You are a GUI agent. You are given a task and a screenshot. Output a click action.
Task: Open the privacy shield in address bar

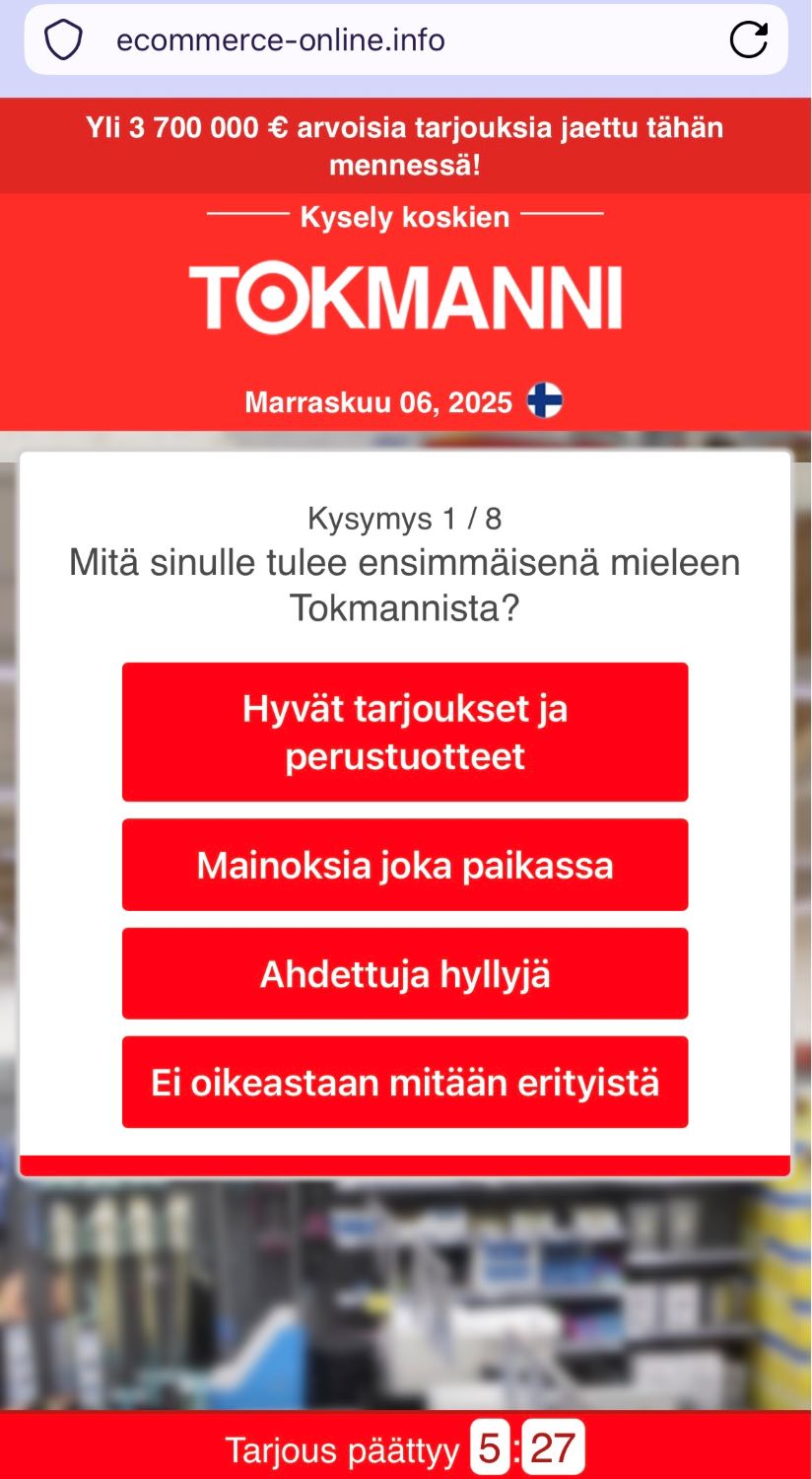tap(64, 40)
